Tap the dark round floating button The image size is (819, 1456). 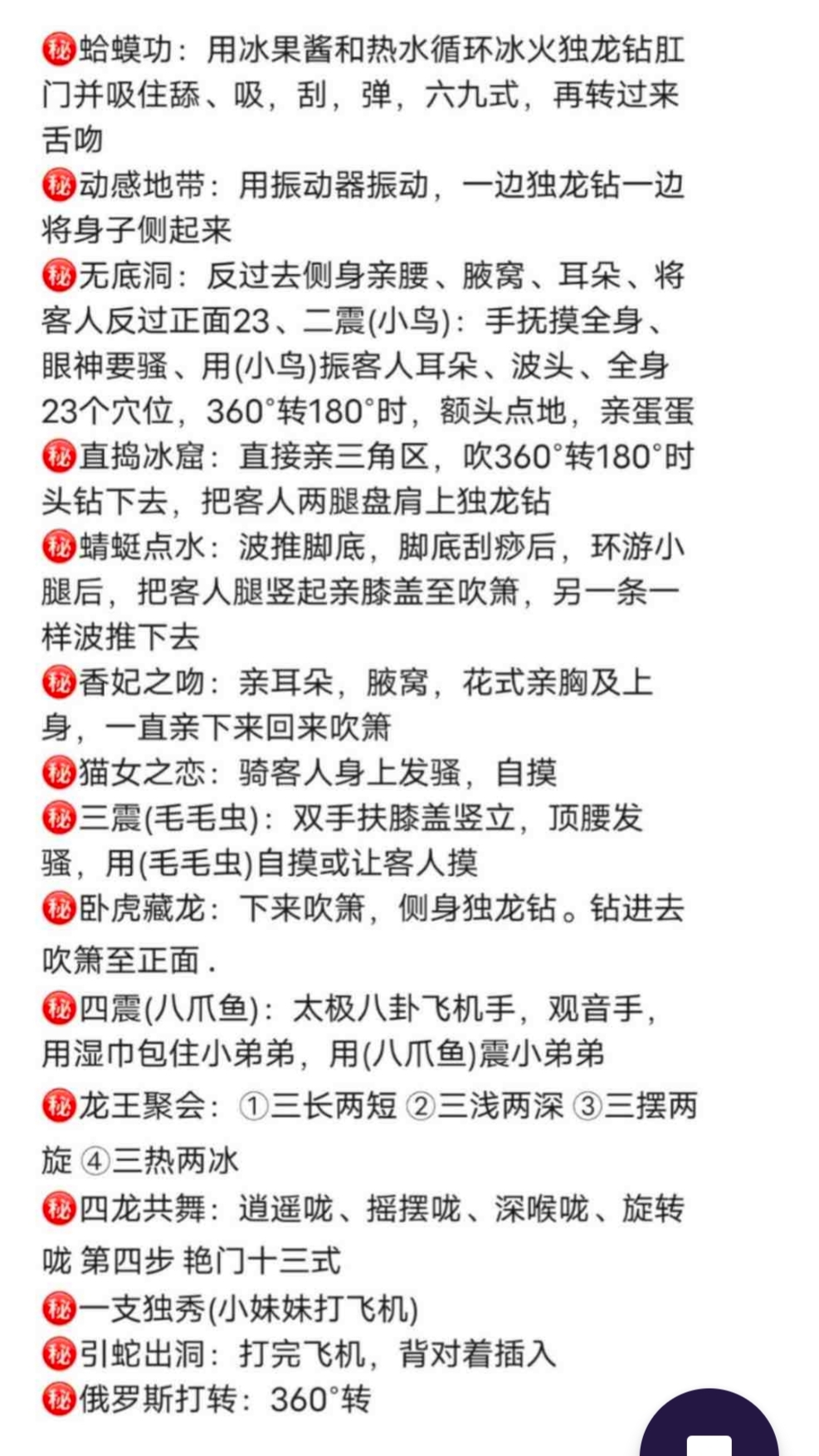click(709, 1428)
